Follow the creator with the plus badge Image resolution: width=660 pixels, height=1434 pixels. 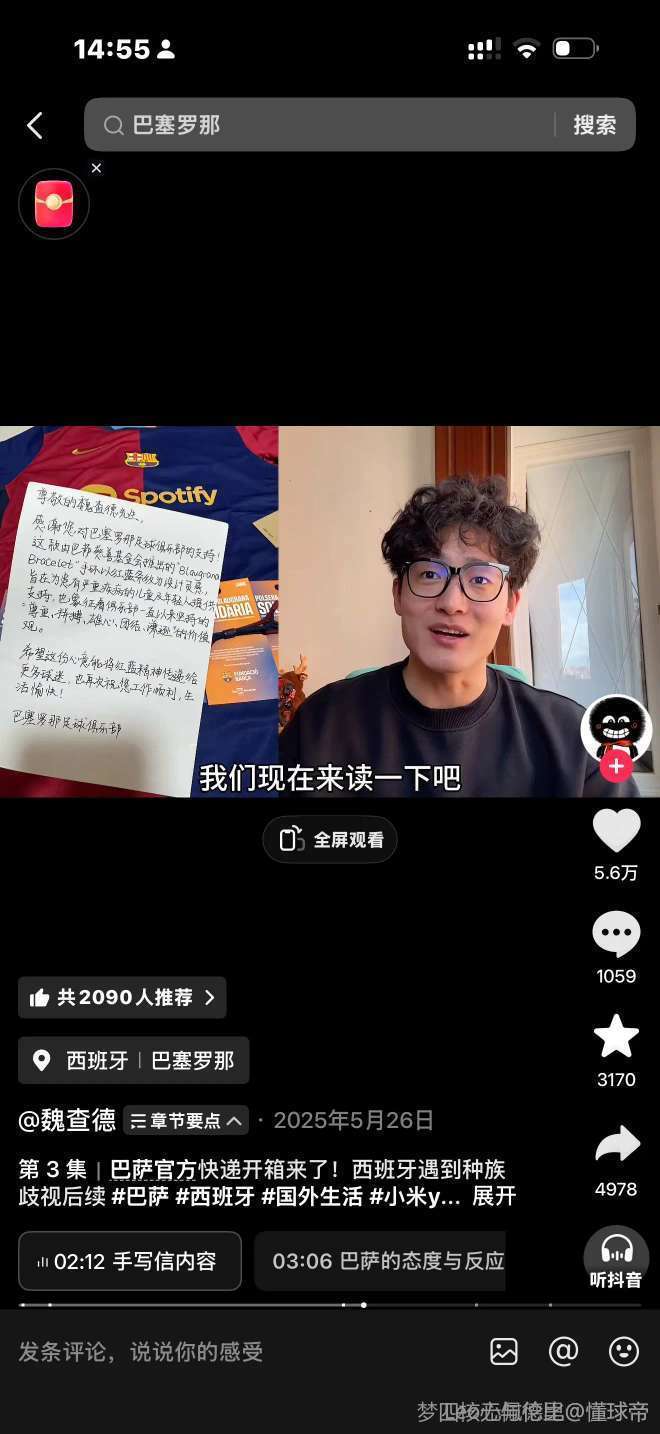(616, 767)
